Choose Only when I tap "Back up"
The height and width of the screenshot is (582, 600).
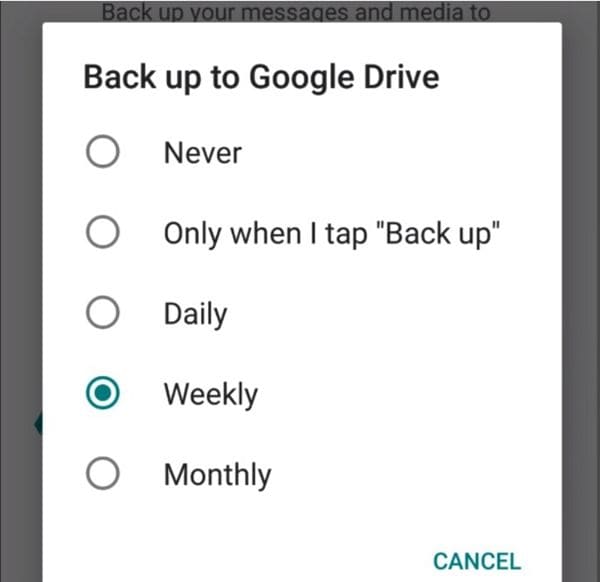coord(104,233)
